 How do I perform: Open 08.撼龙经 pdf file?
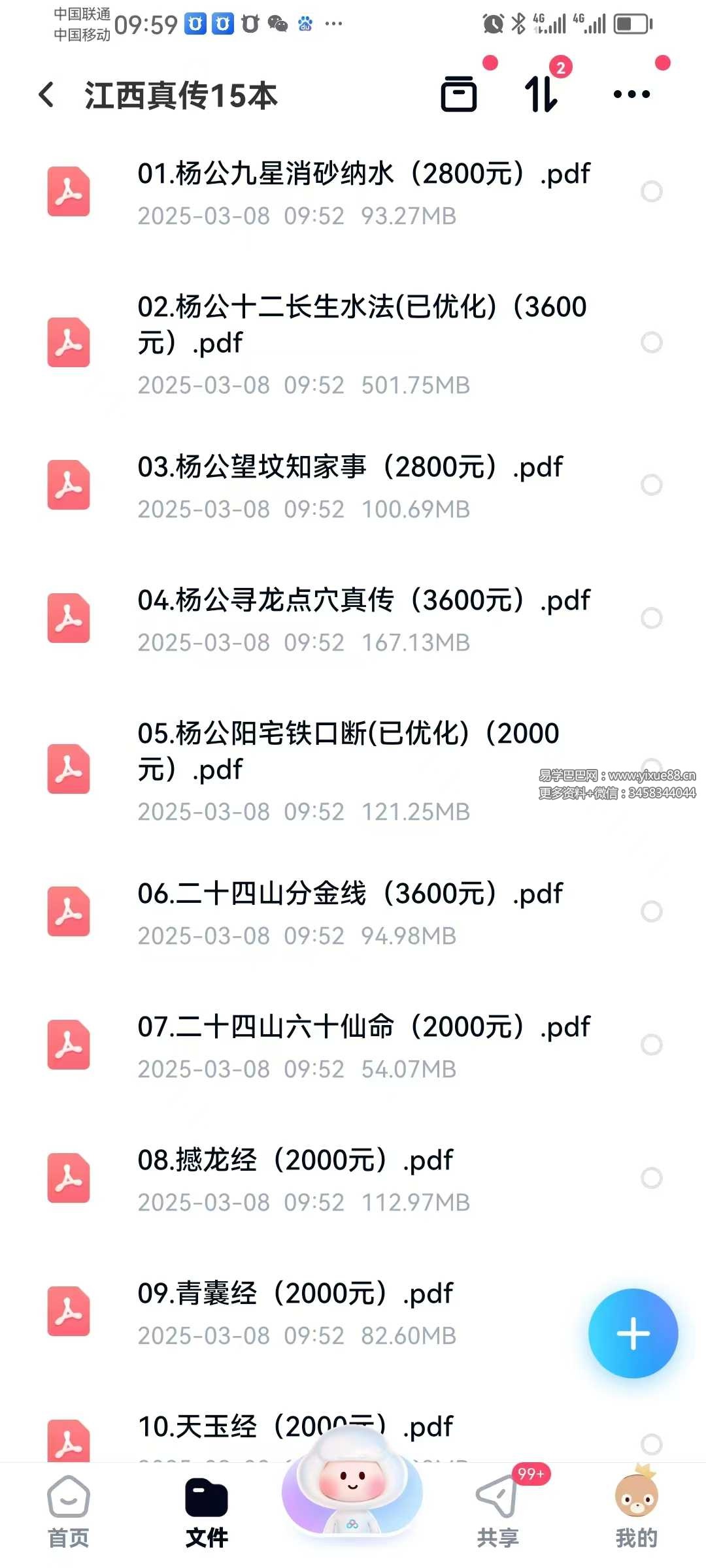pyautogui.click(x=353, y=1179)
